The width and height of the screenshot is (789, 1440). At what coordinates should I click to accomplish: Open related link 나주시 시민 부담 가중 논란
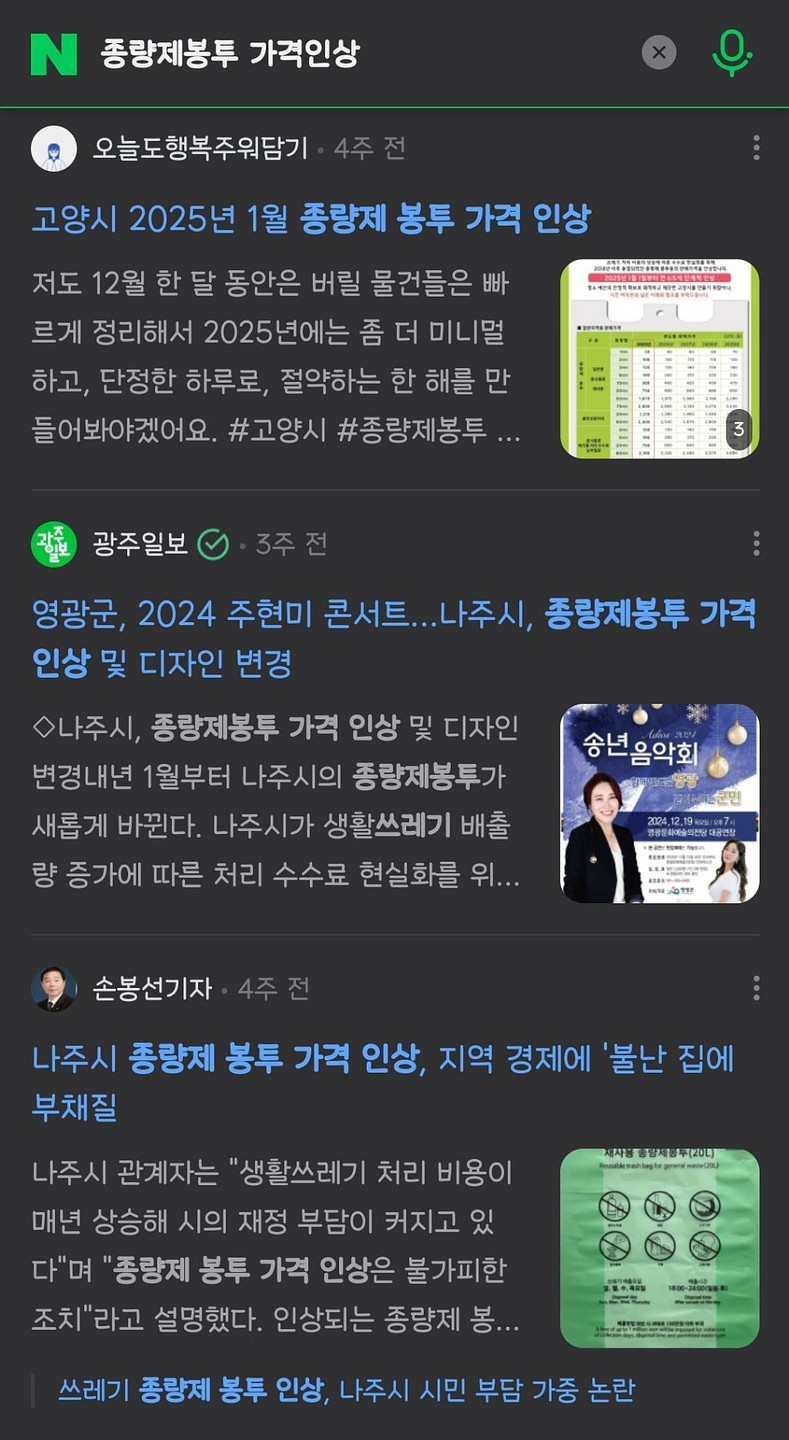pos(346,1390)
